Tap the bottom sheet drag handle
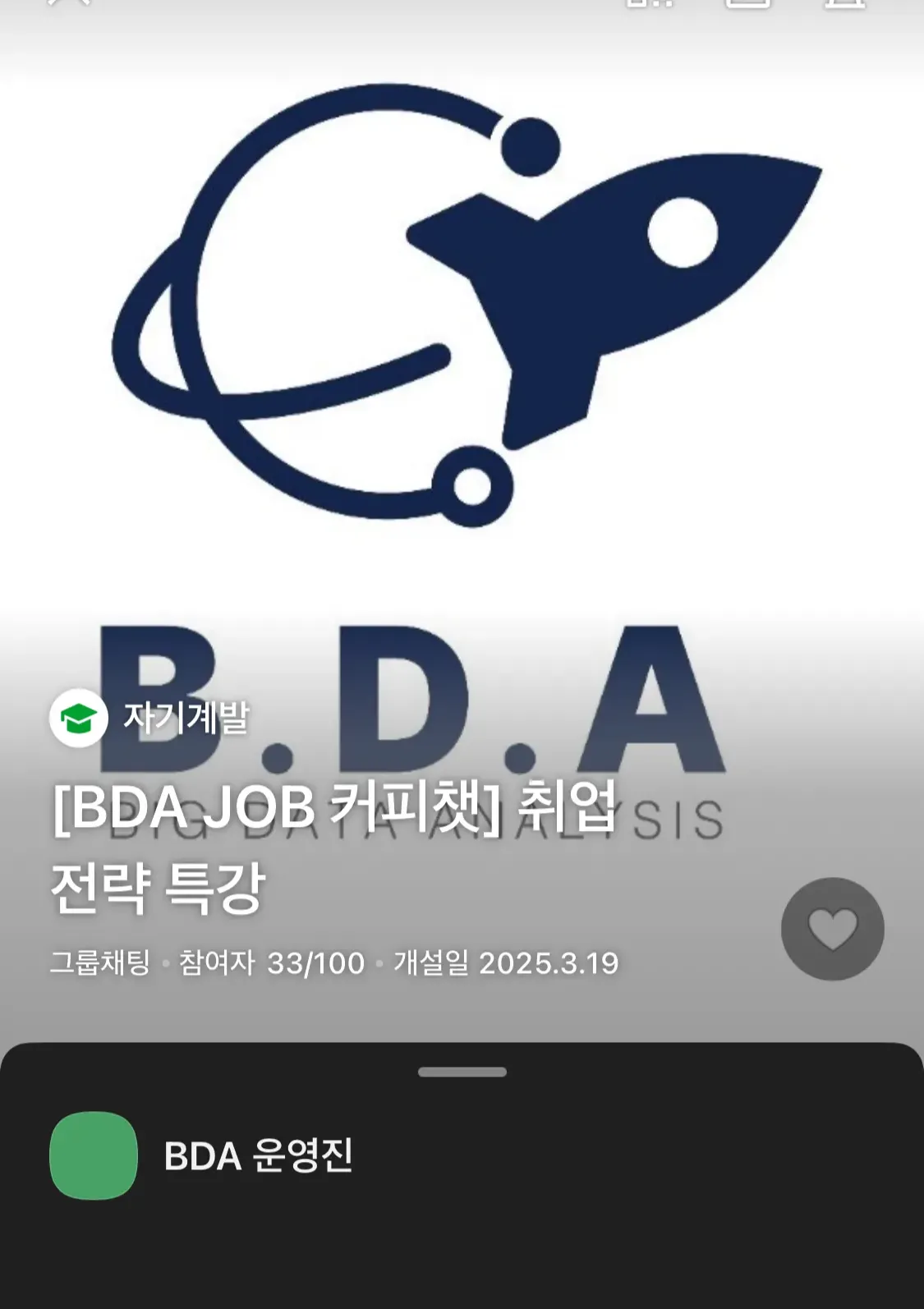This screenshot has height=1309, width=924. click(462, 1072)
